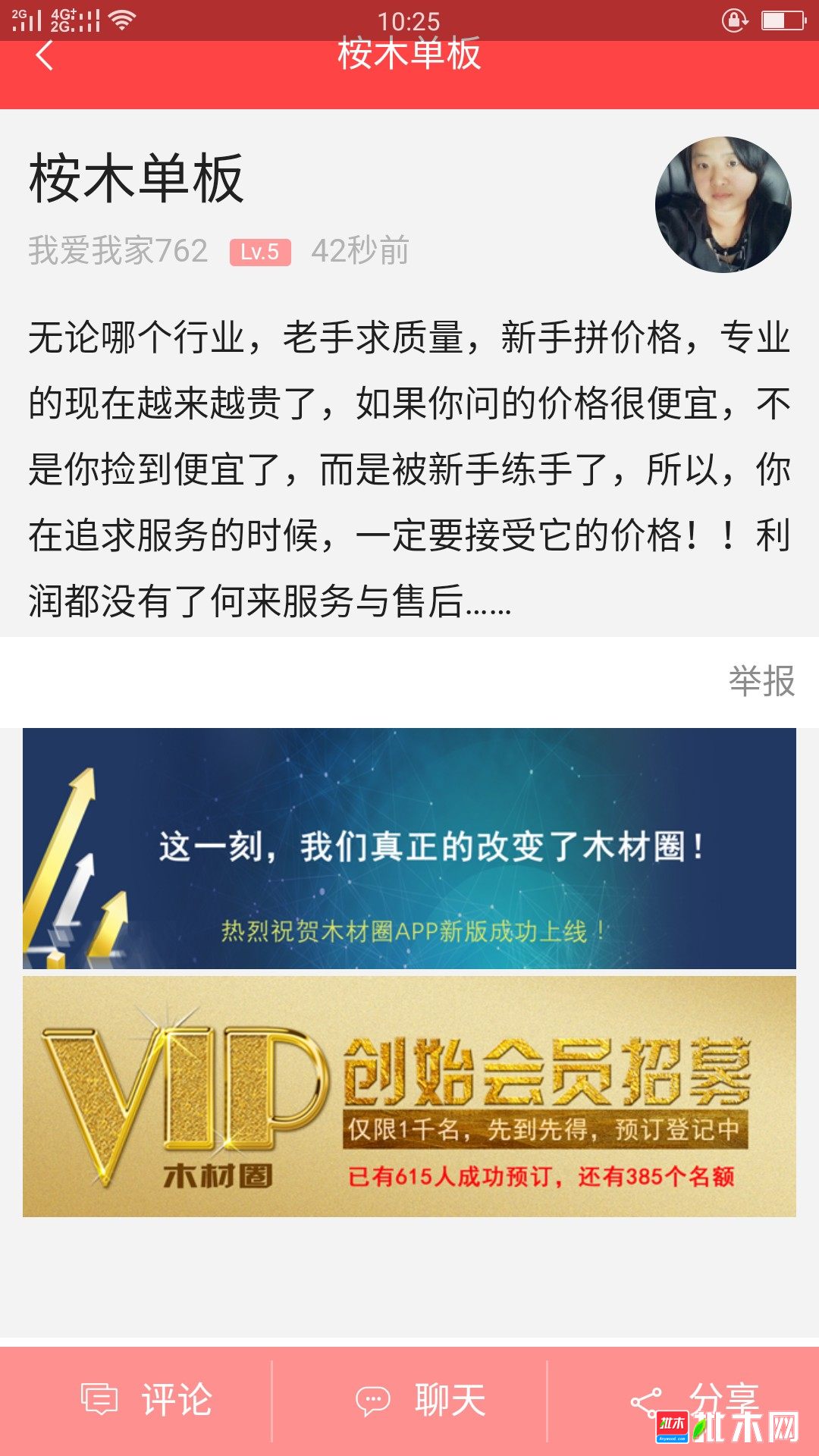Open the VIP创始会员招募 banner
This screenshot has height=1456, width=819.
click(x=409, y=1097)
